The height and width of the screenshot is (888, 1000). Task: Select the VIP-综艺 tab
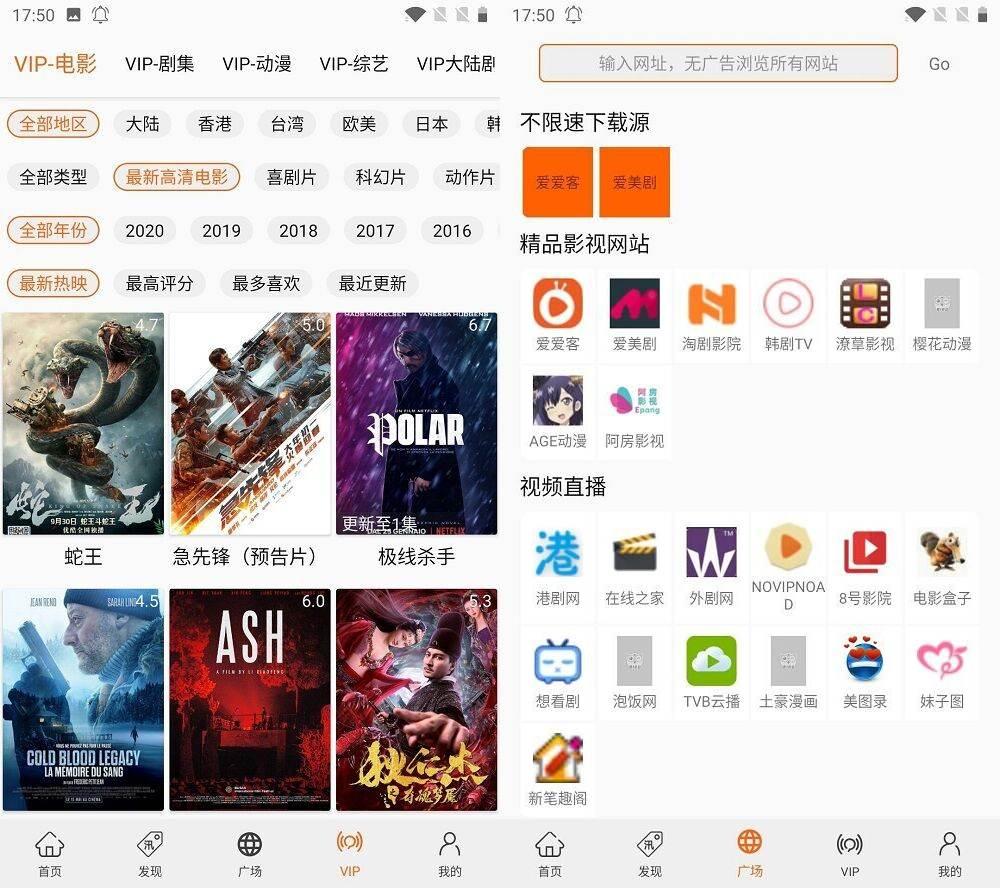(x=354, y=64)
